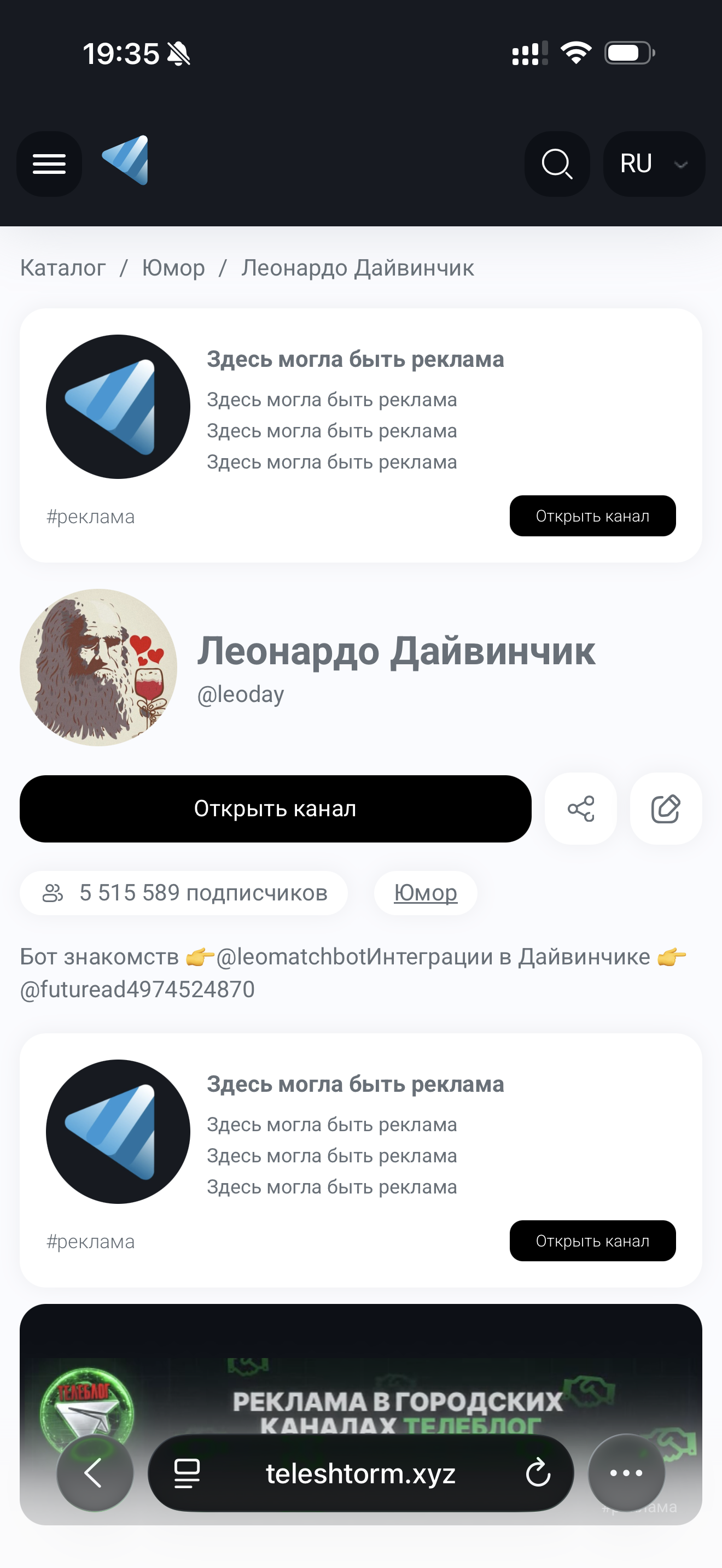Open the underlined Юмор category chip
Image resolution: width=722 pixels, height=1568 pixels.
(426, 893)
